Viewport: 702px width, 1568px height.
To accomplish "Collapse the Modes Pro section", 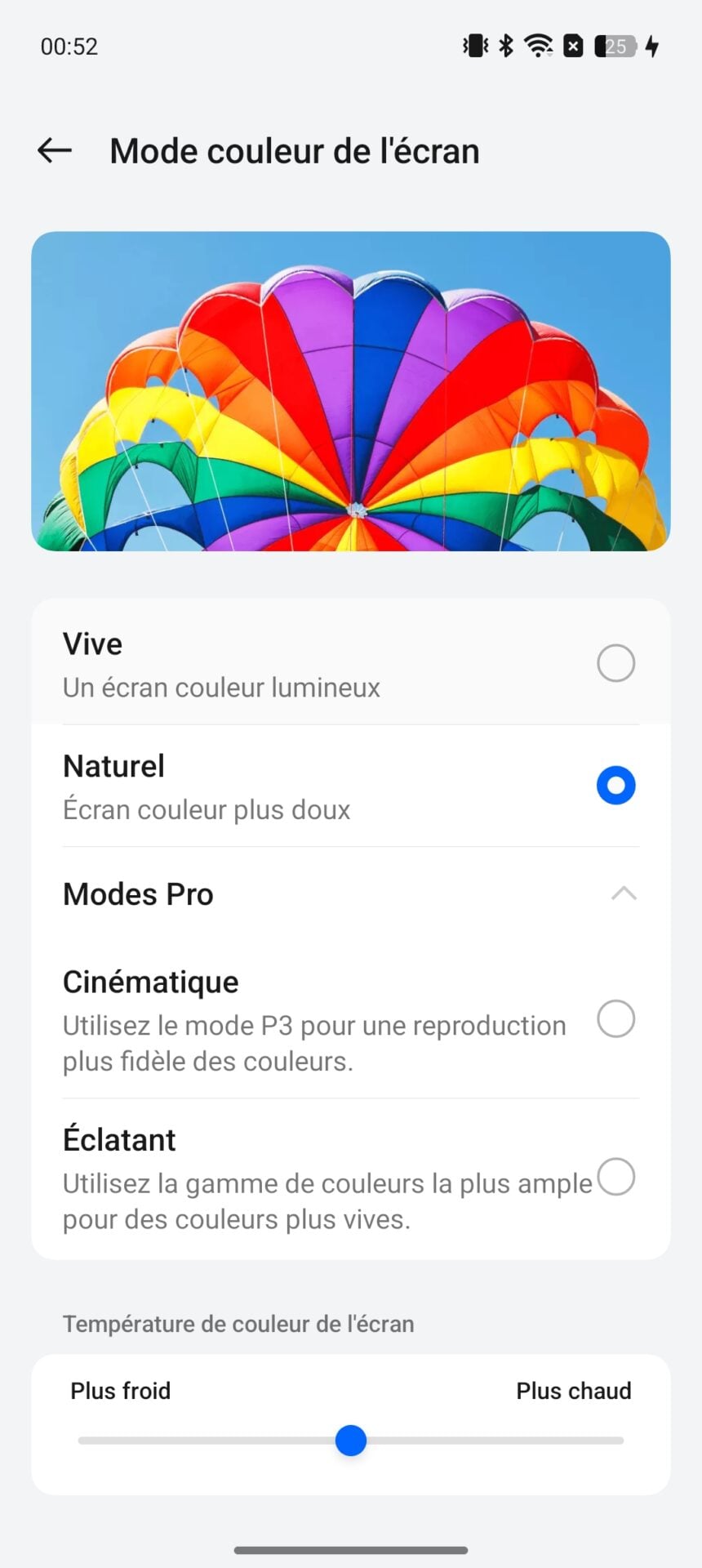I will [x=623, y=893].
